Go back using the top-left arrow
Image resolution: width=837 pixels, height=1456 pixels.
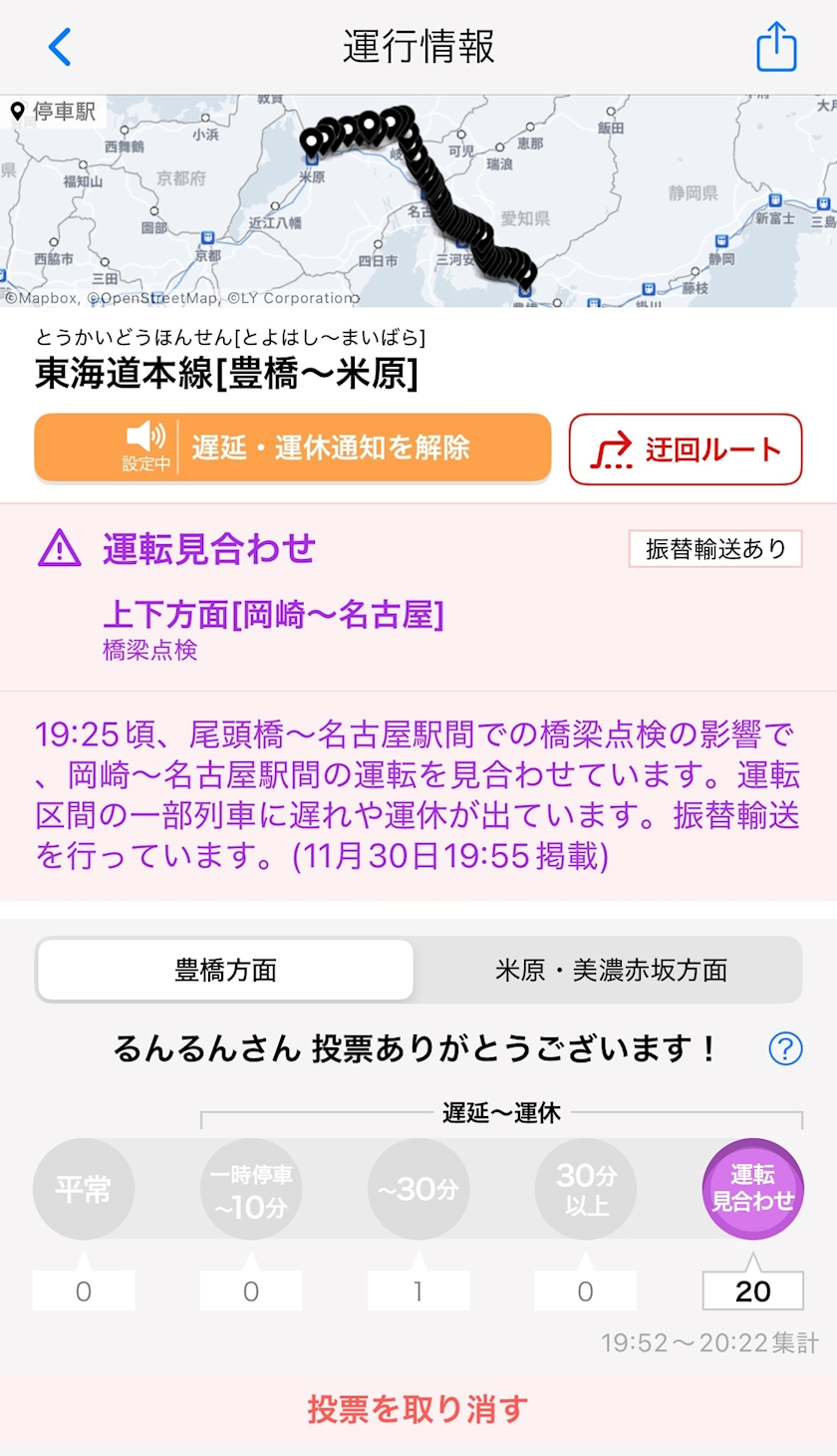tap(60, 47)
